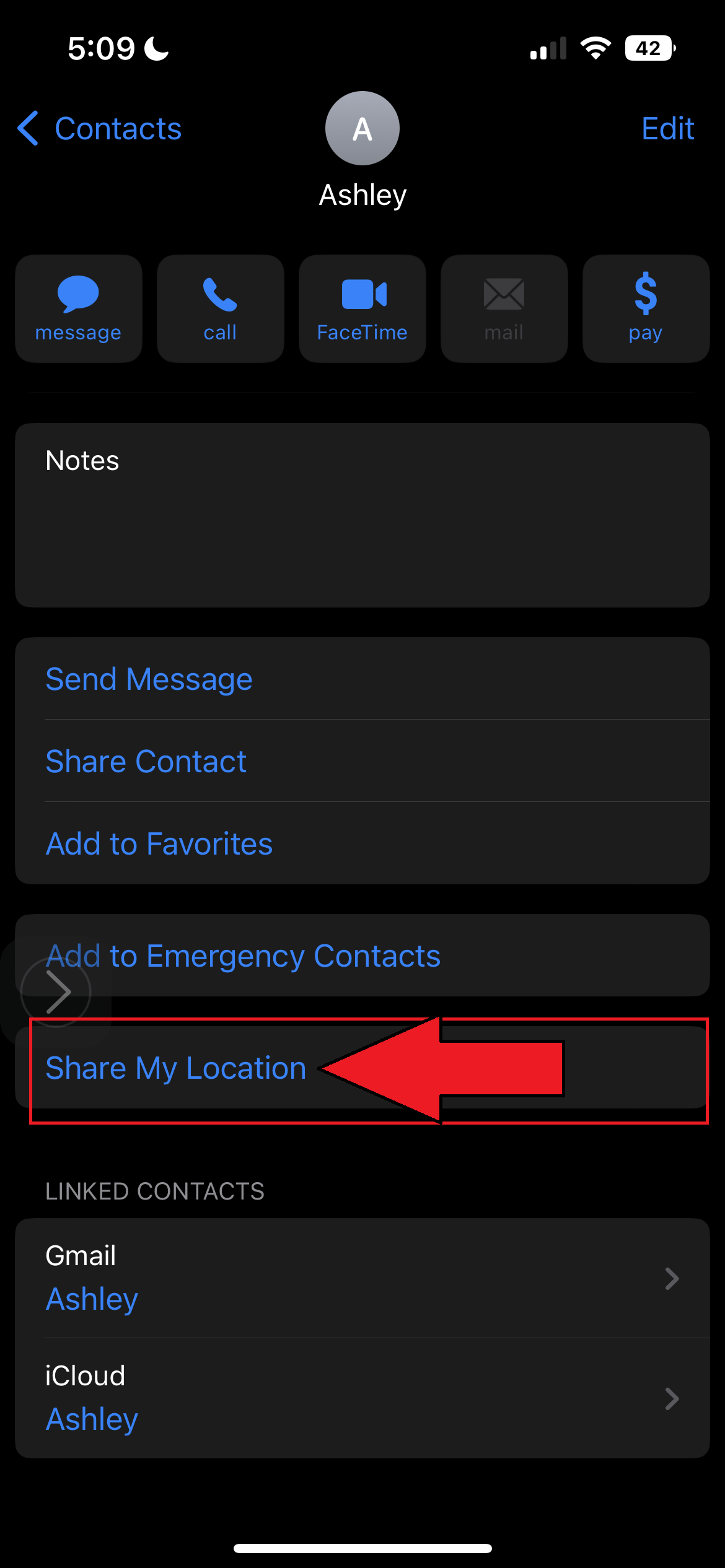
Task: Open the iCloud linked contact details
Action: (x=362, y=1398)
